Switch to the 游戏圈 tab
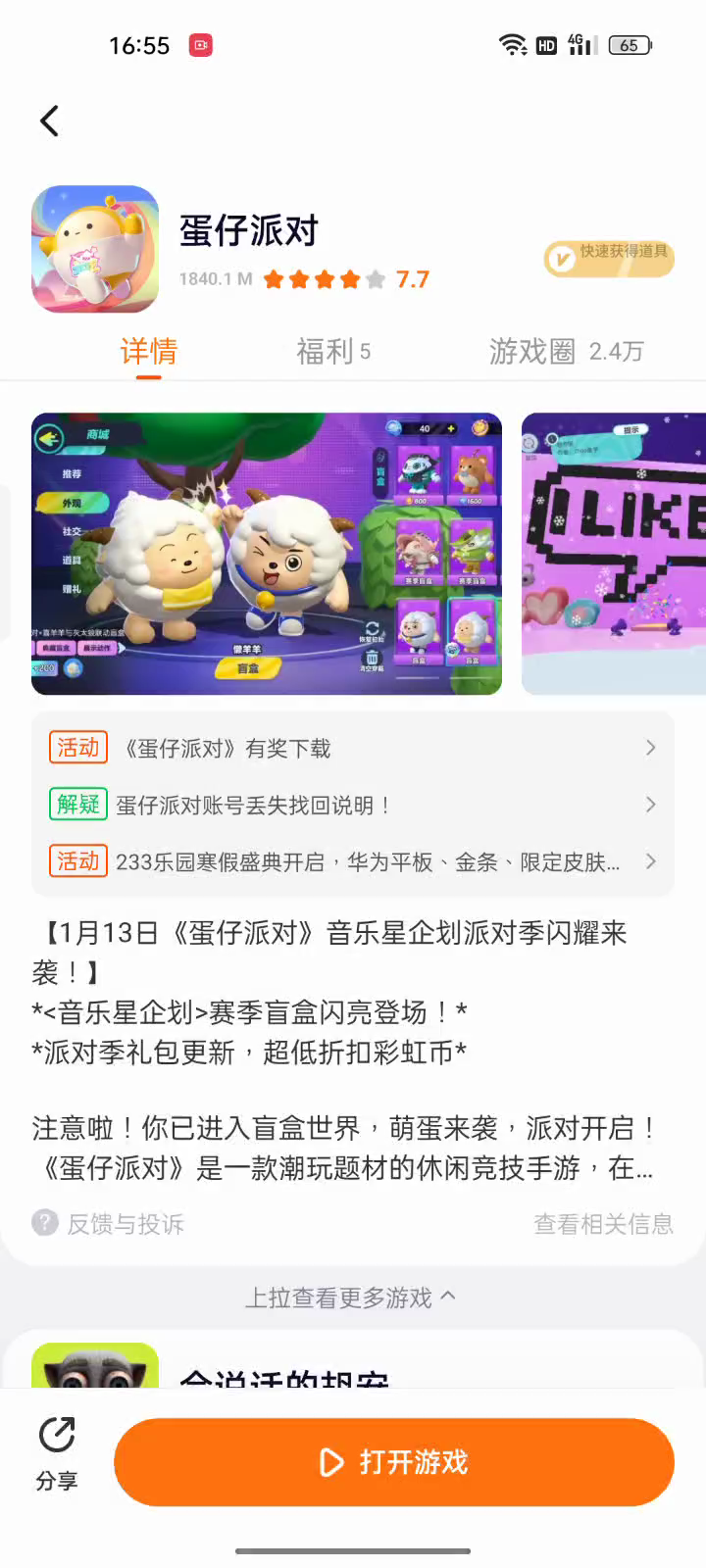 click(x=566, y=351)
